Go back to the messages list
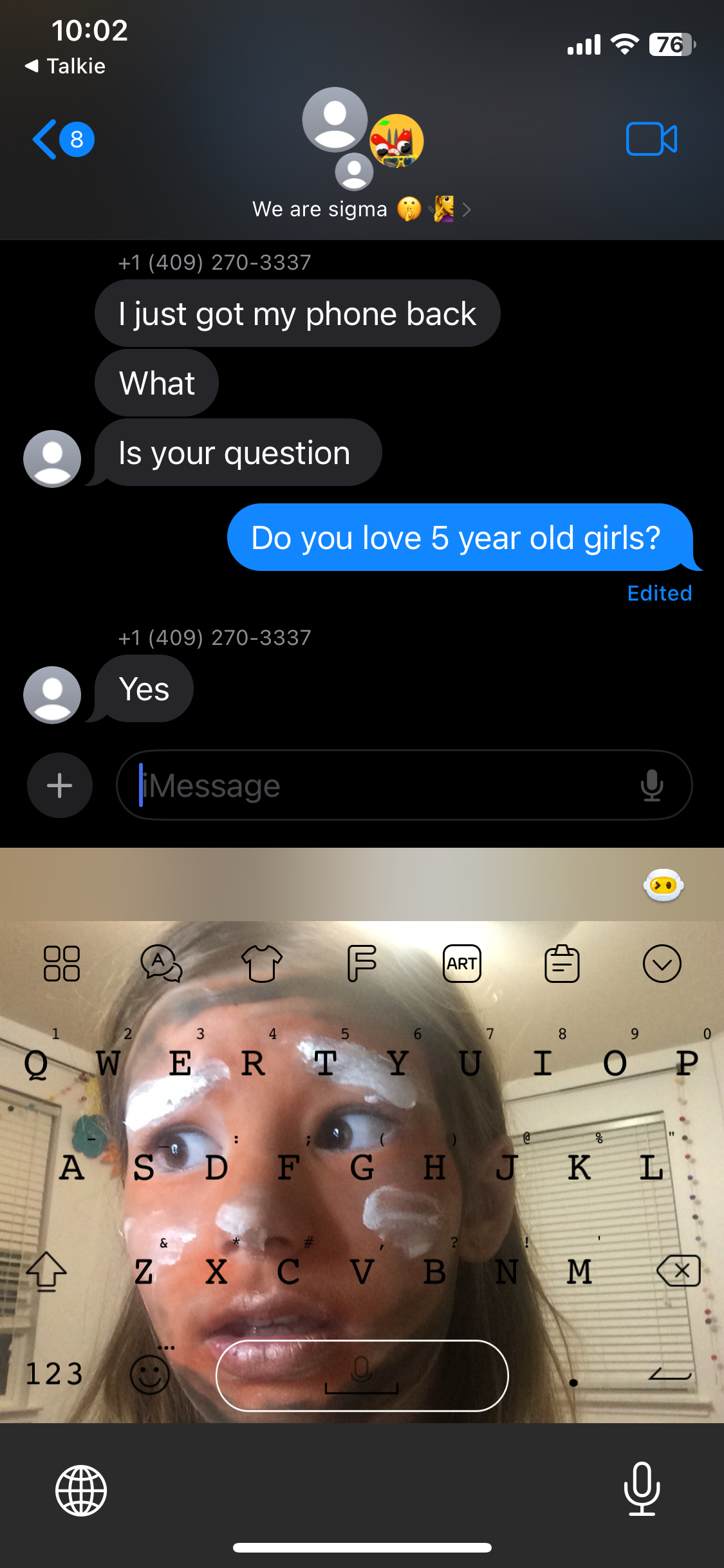This screenshot has height=1568, width=724. 61,139
